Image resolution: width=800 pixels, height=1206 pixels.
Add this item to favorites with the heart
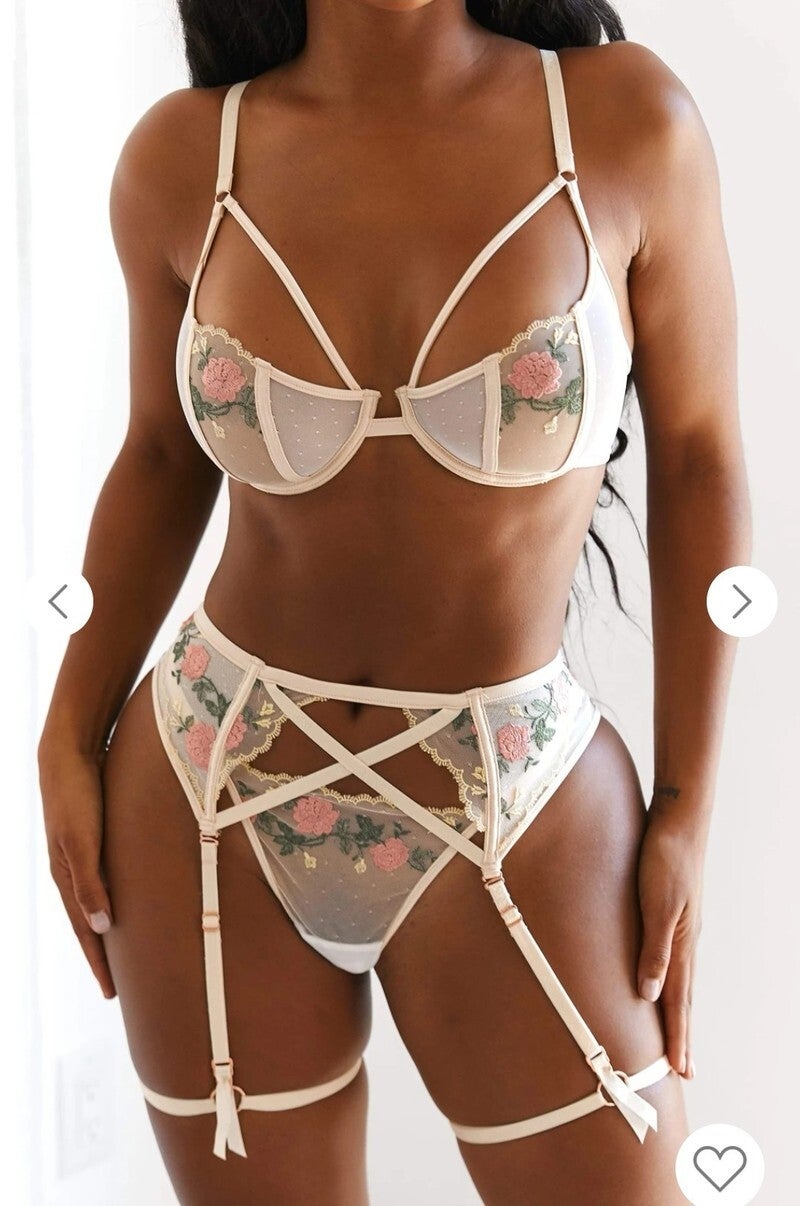click(720, 1166)
